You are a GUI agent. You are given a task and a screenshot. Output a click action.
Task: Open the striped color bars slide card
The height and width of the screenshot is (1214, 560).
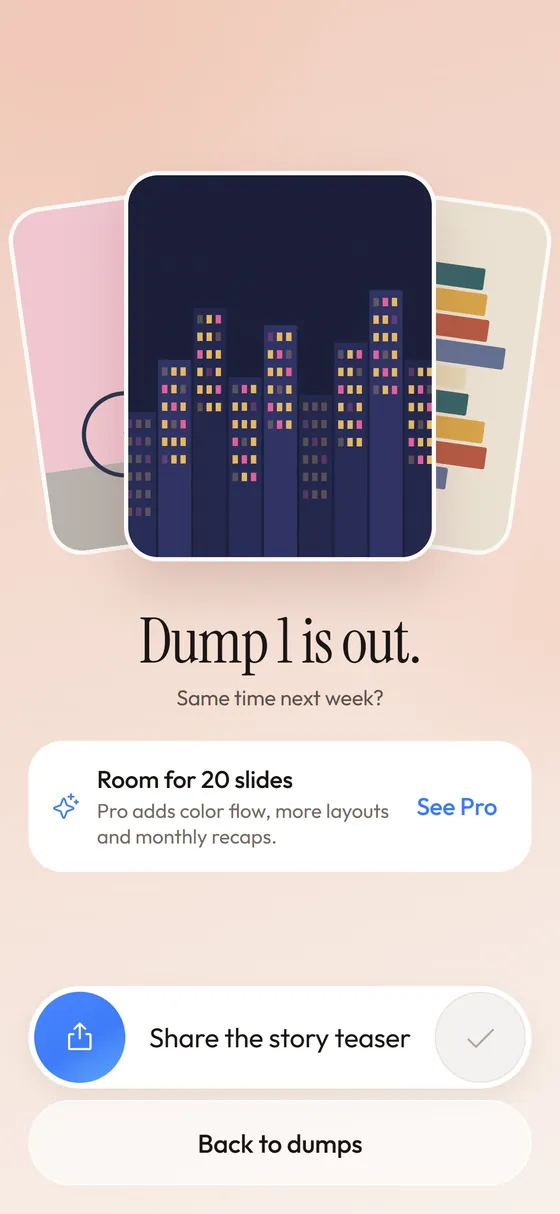tap(490, 375)
